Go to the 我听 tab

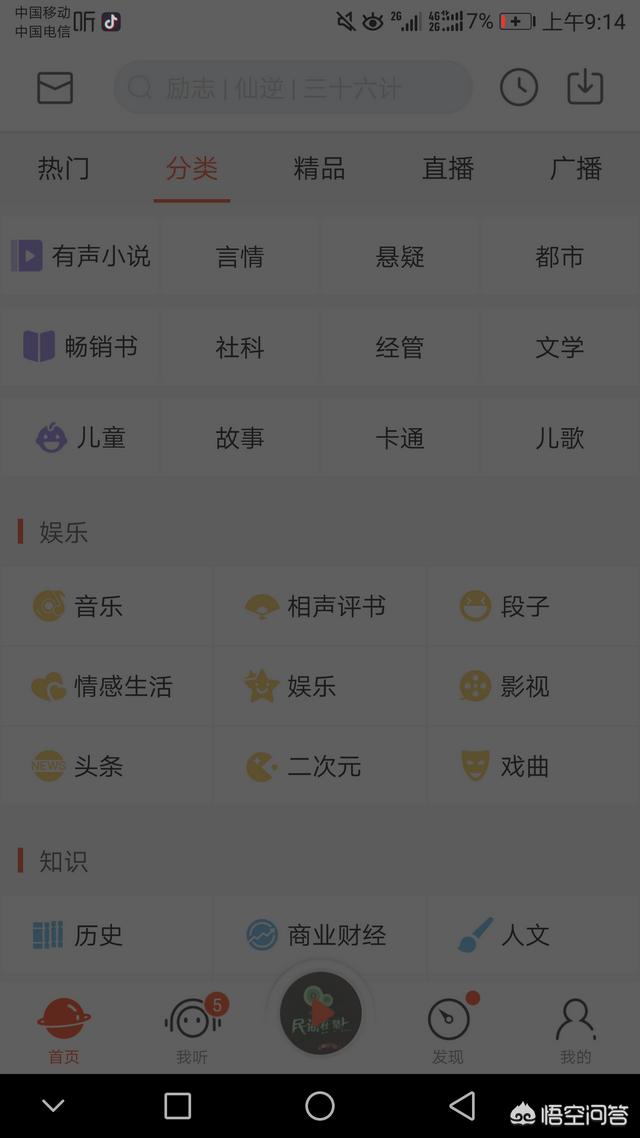click(x=192, y=1029)
